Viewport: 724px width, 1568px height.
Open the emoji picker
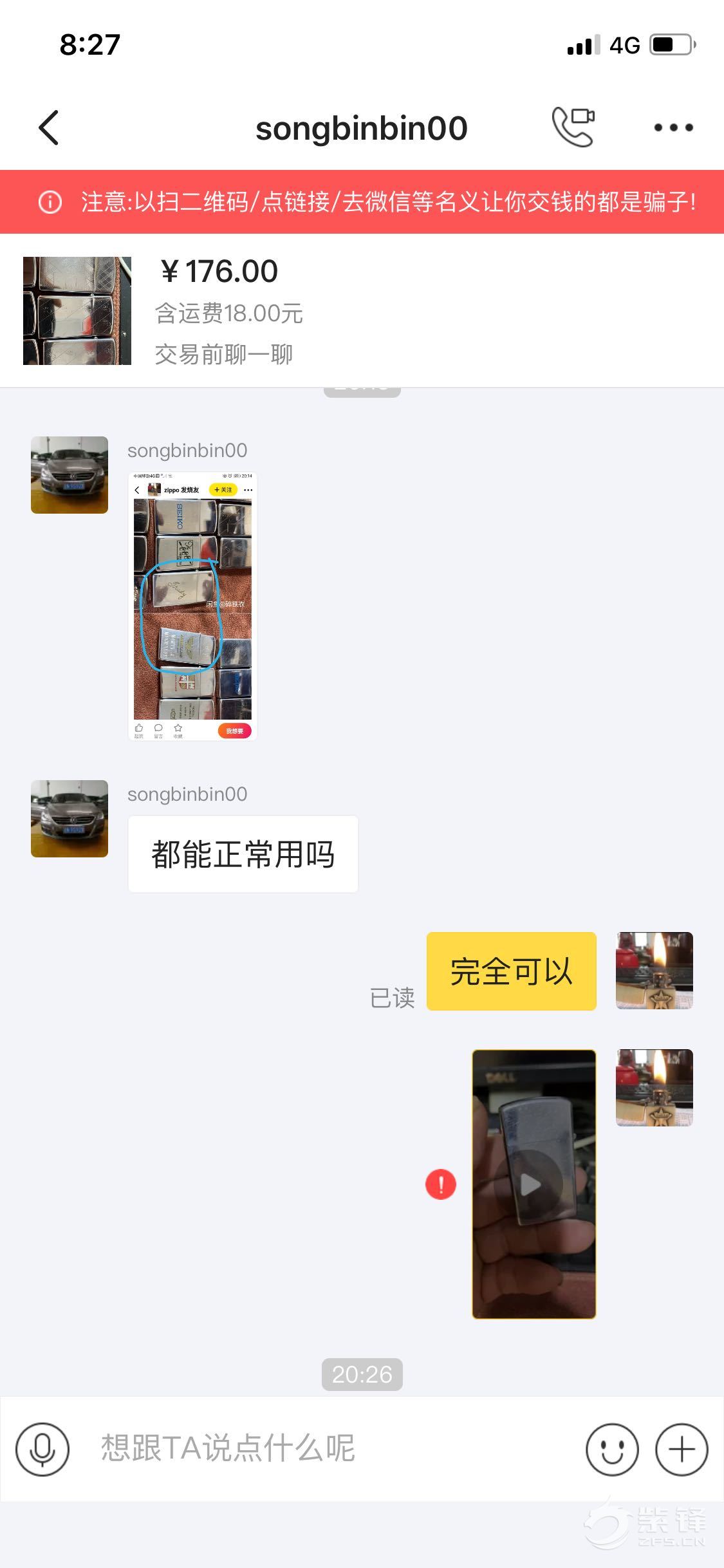pos(612,1448)
